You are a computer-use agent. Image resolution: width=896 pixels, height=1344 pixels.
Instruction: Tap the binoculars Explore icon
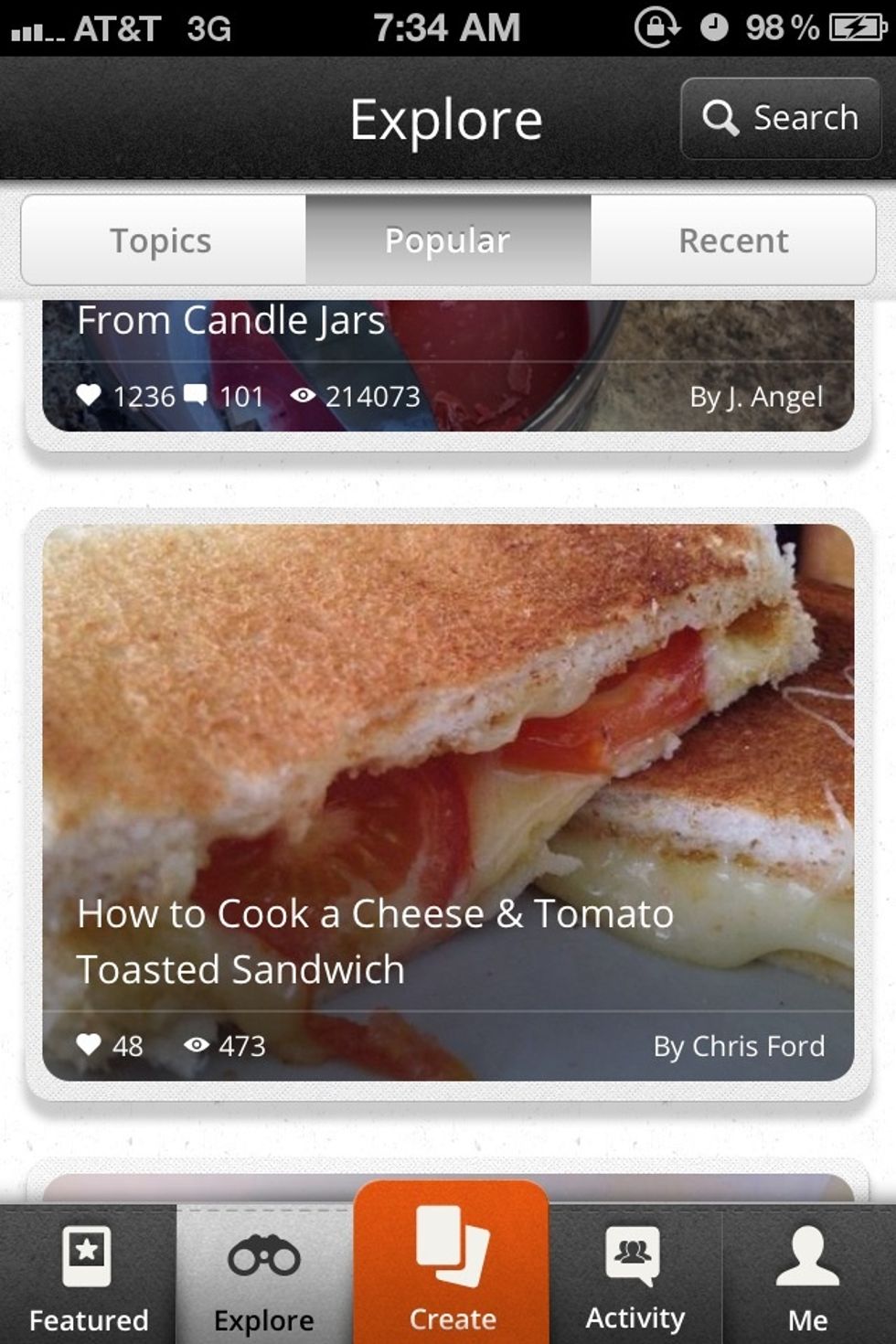point(262,1271)
